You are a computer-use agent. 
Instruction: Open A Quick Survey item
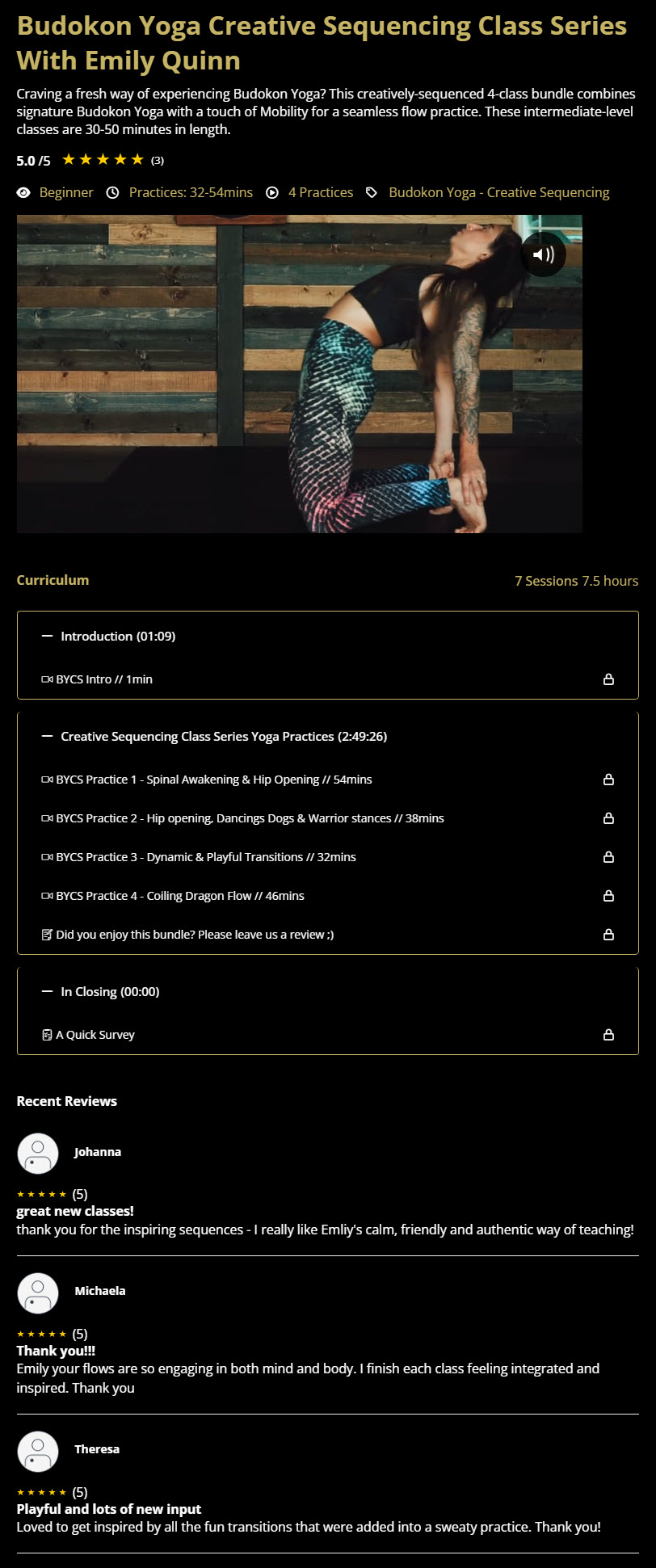[x=95, y=1035]
